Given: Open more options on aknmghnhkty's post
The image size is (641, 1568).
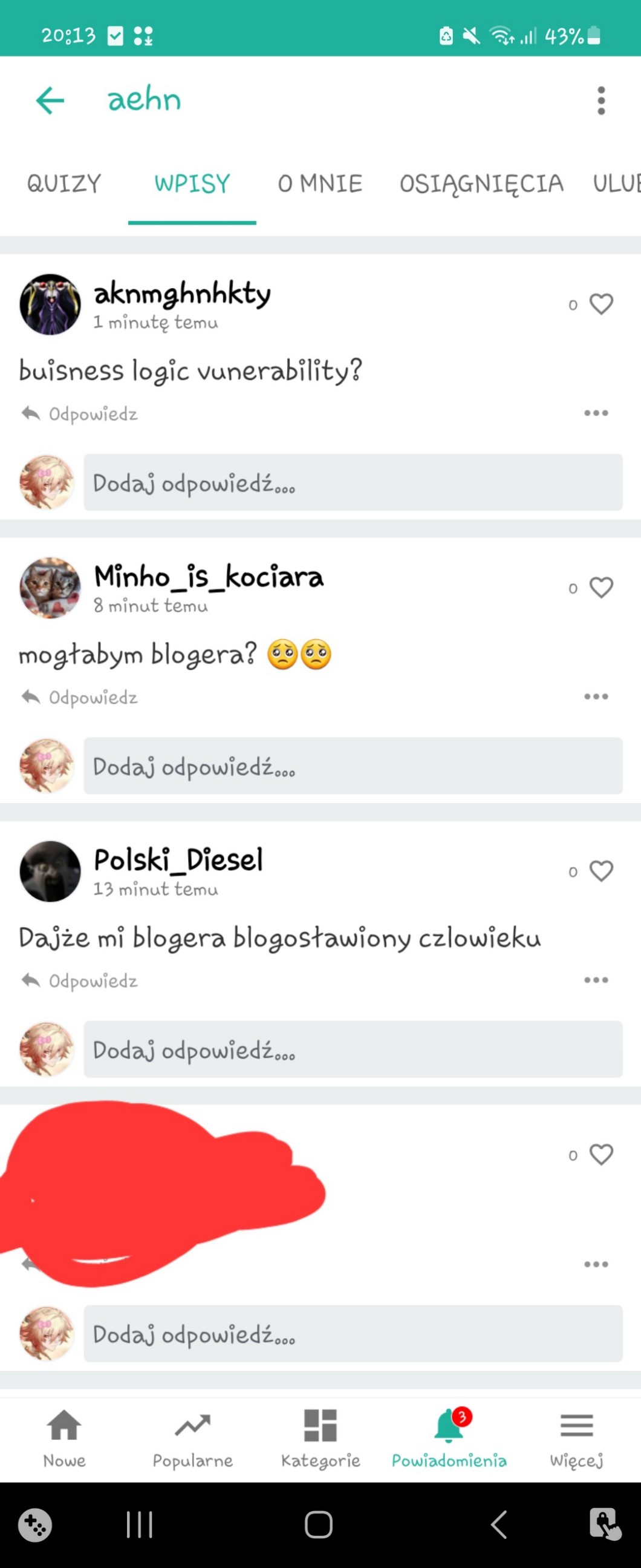Looking at the screenshot, I should coord(596,413).
